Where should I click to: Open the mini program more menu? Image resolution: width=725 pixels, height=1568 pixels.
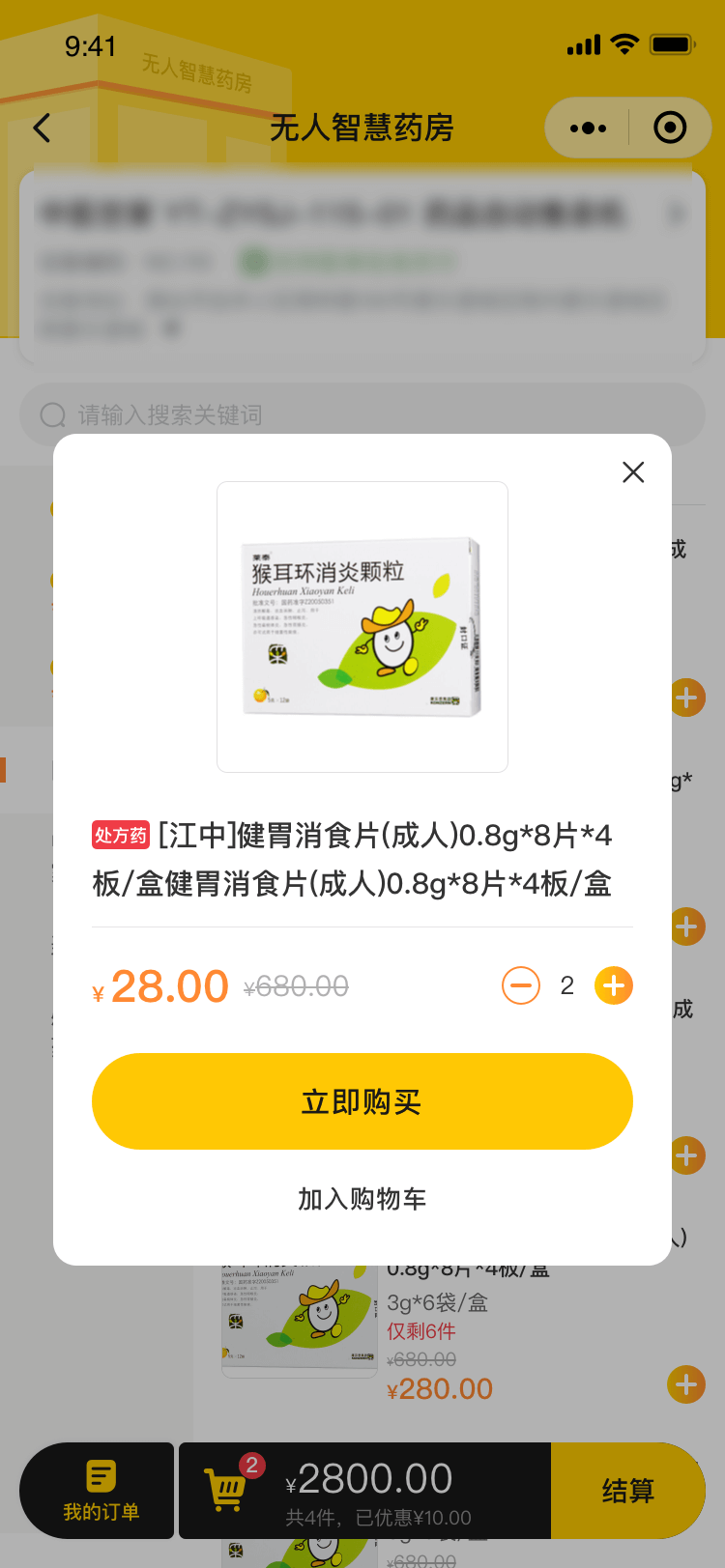tap(588, 128)
